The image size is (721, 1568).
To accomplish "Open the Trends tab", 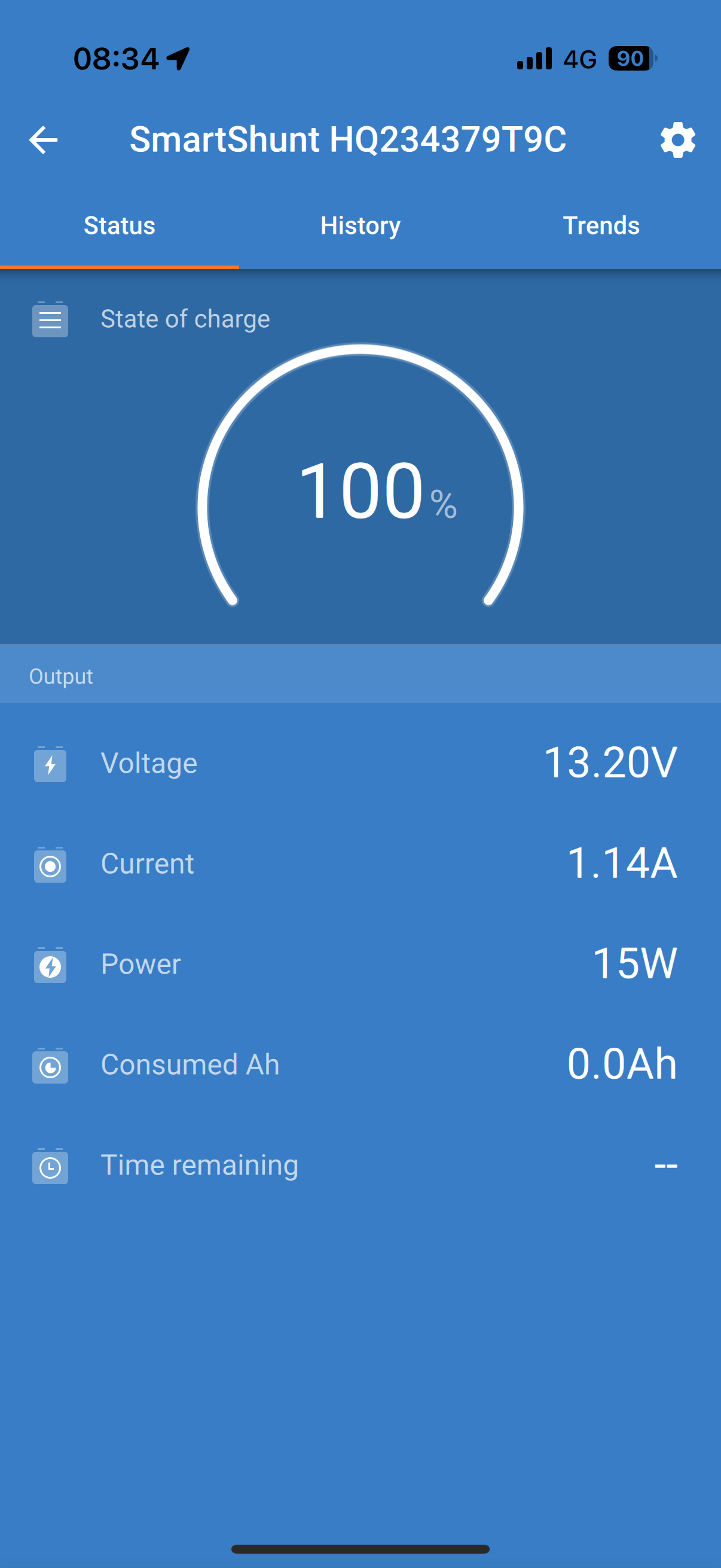I will (x=600, y=226).
